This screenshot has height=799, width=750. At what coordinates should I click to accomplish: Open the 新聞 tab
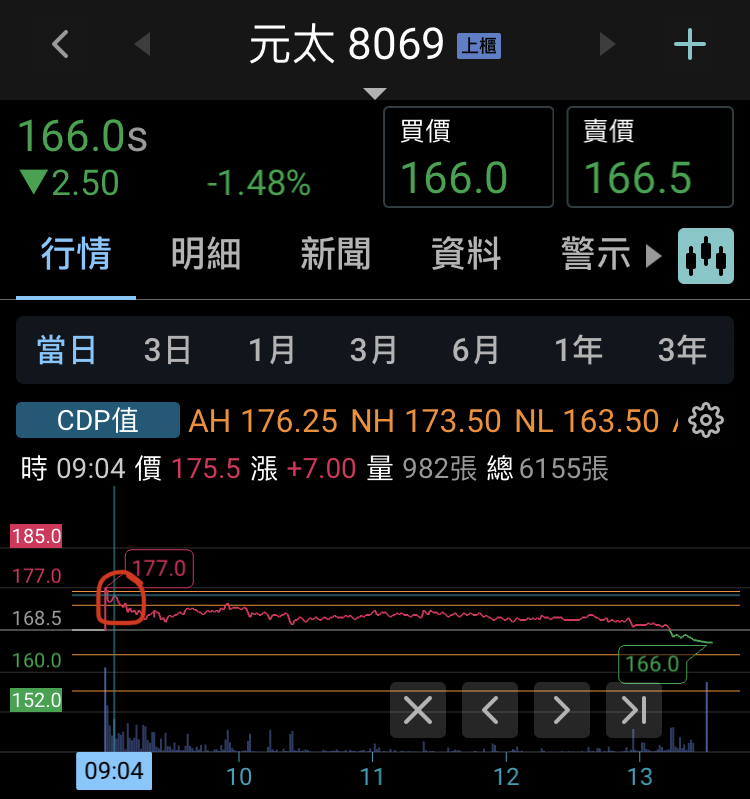336,255
